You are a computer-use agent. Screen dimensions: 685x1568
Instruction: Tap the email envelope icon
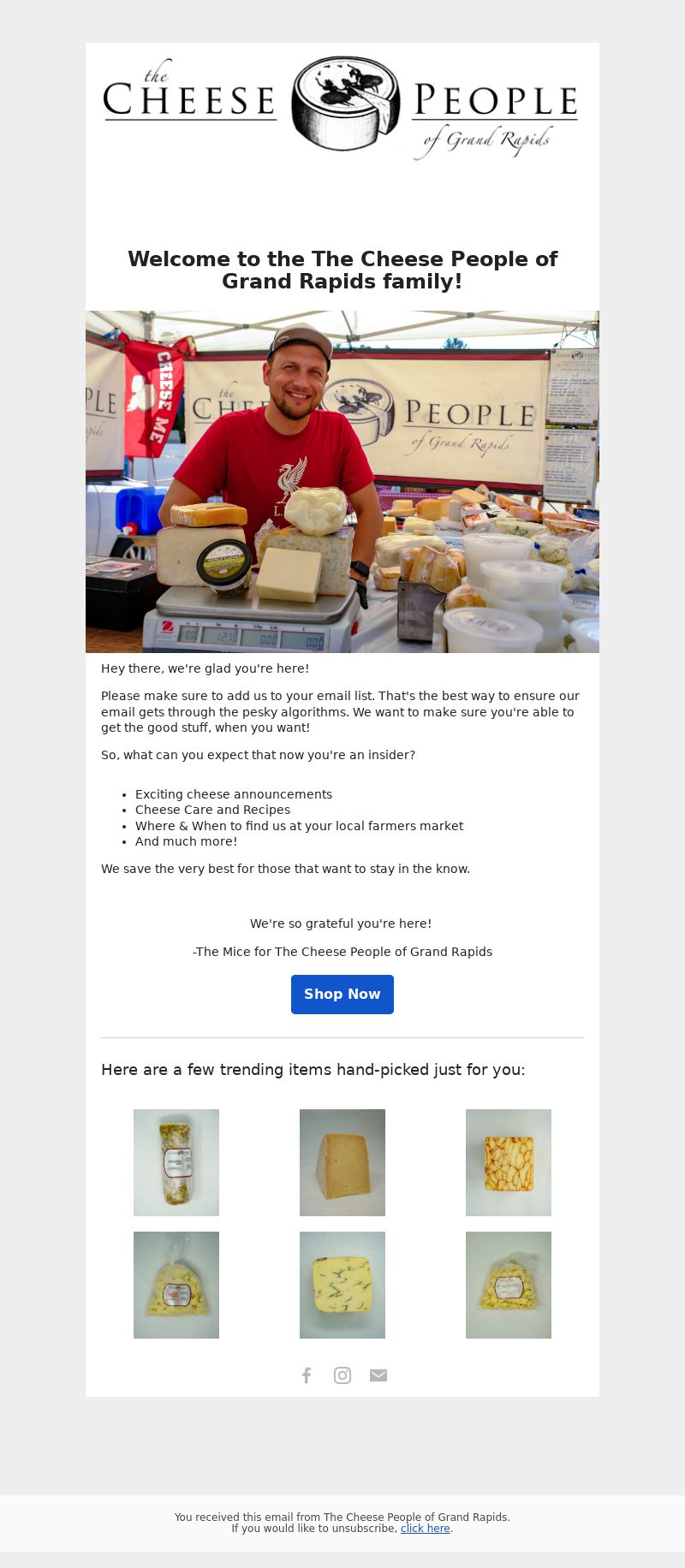(x=378, y=1375)
